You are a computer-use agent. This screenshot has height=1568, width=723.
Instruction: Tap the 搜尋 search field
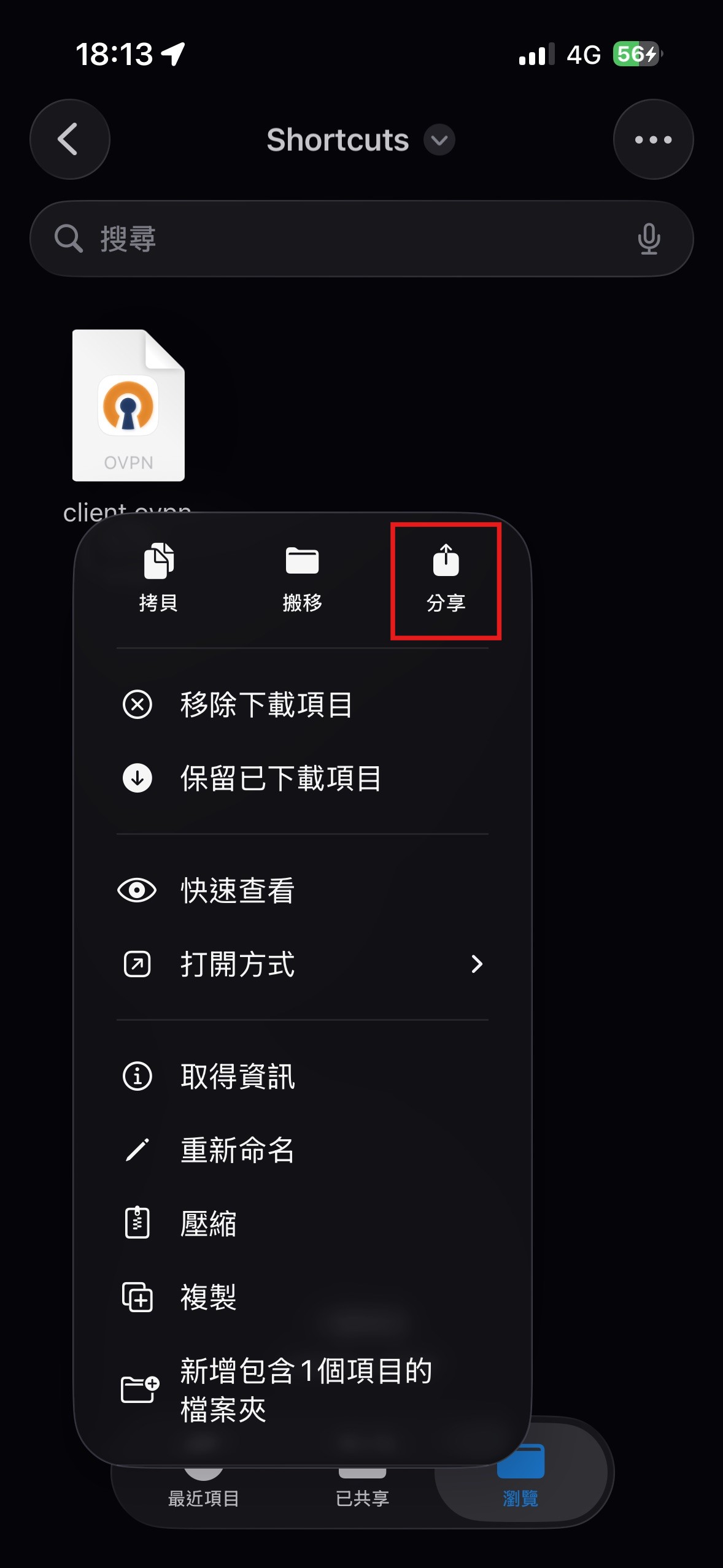[344, 239]
